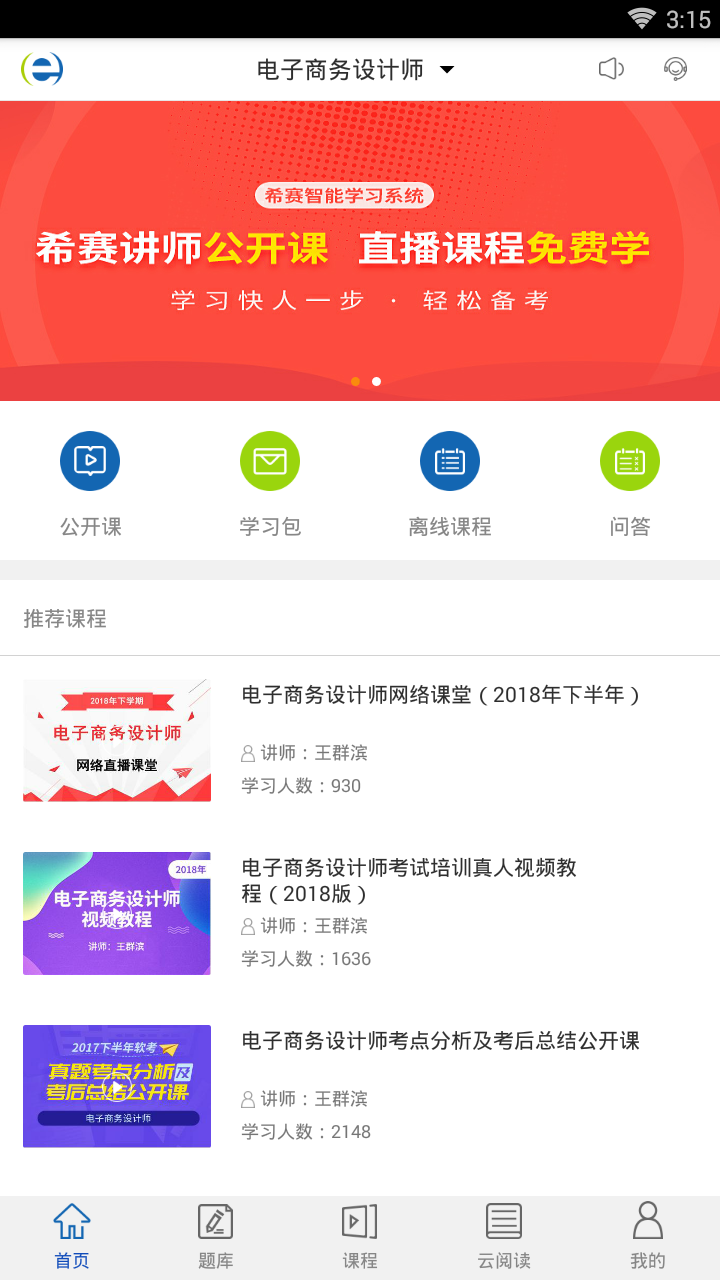Click the 推荐课程 section heading
Screen dimensions: 720x1280
62,618
